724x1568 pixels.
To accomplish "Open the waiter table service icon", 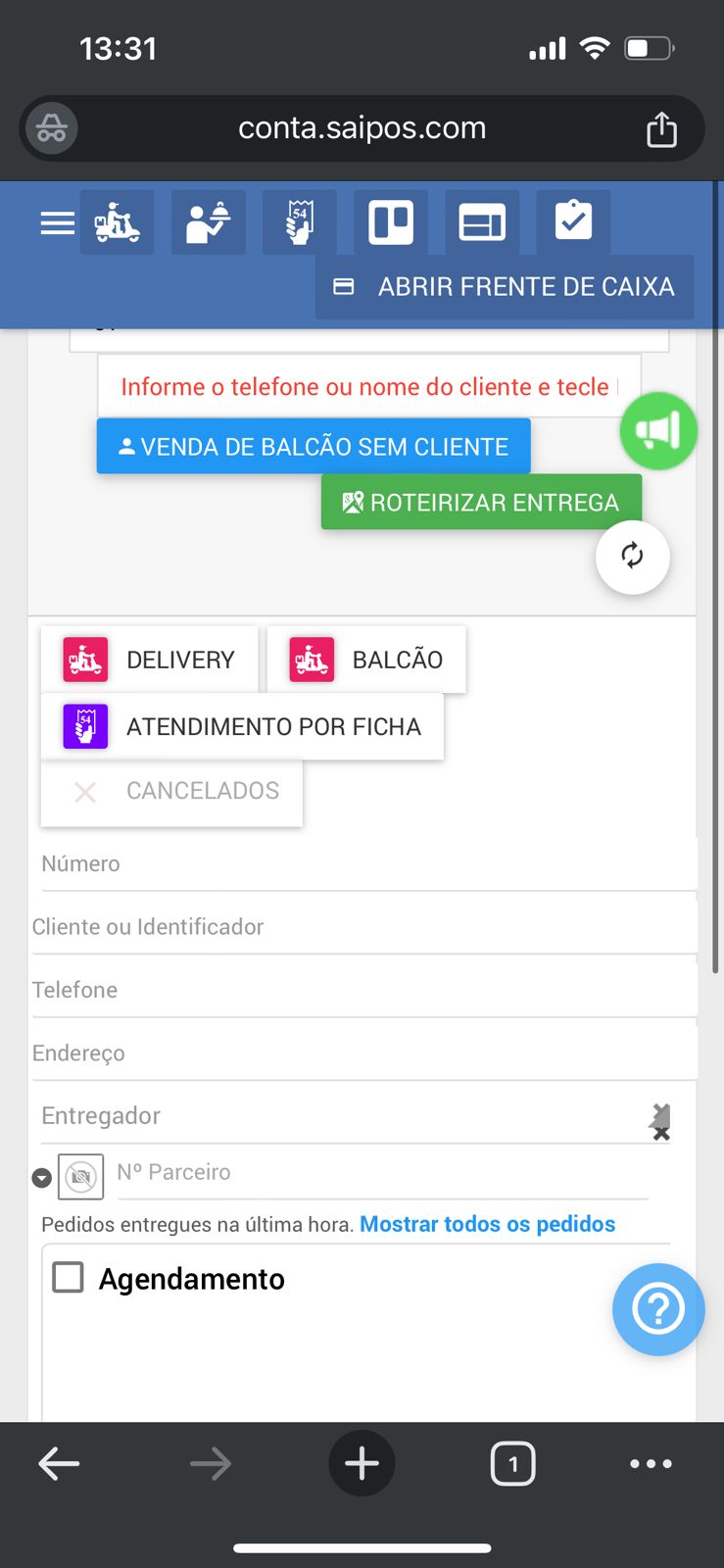I will 208,222.
